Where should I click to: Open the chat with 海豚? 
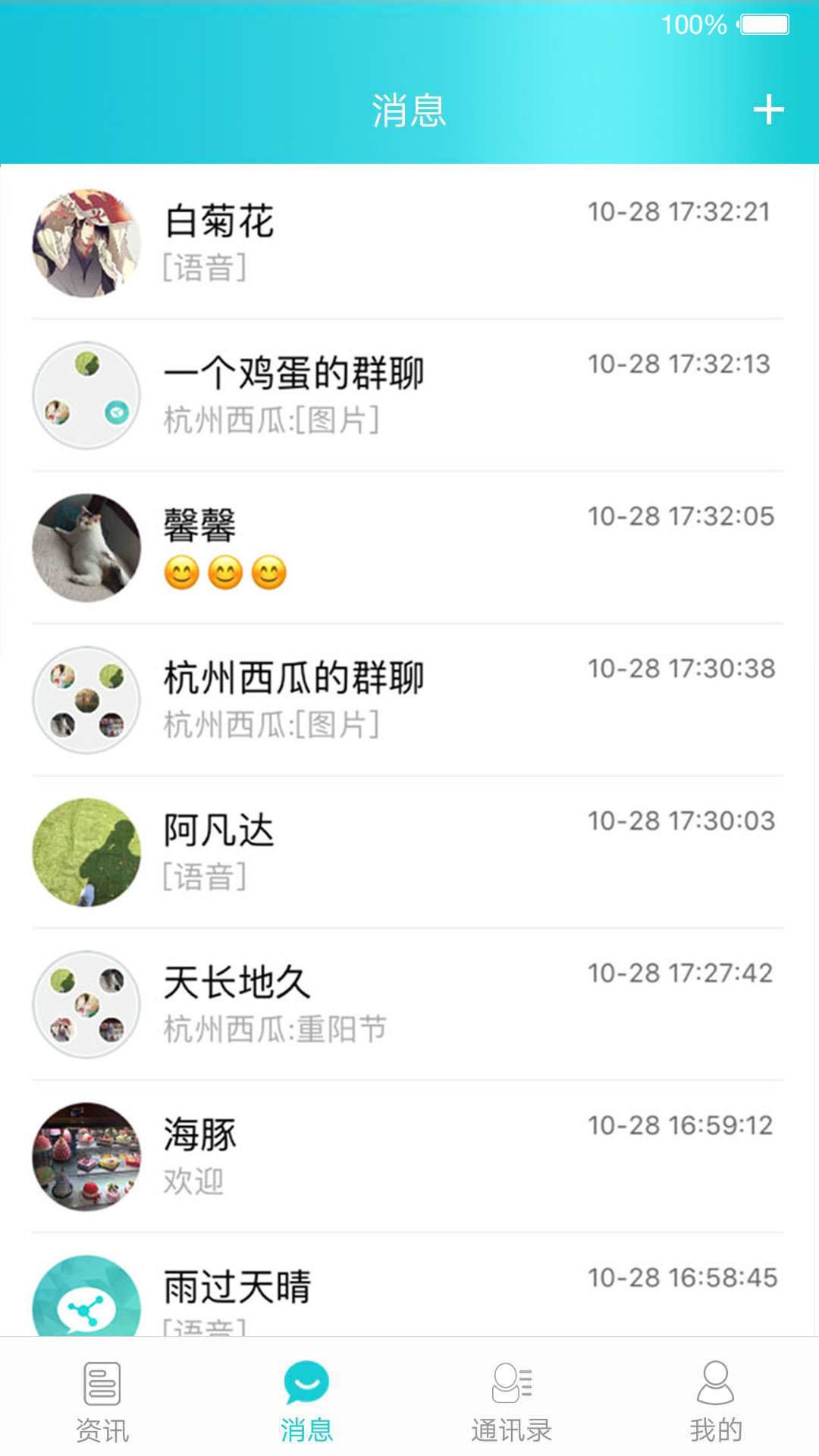408,1157
